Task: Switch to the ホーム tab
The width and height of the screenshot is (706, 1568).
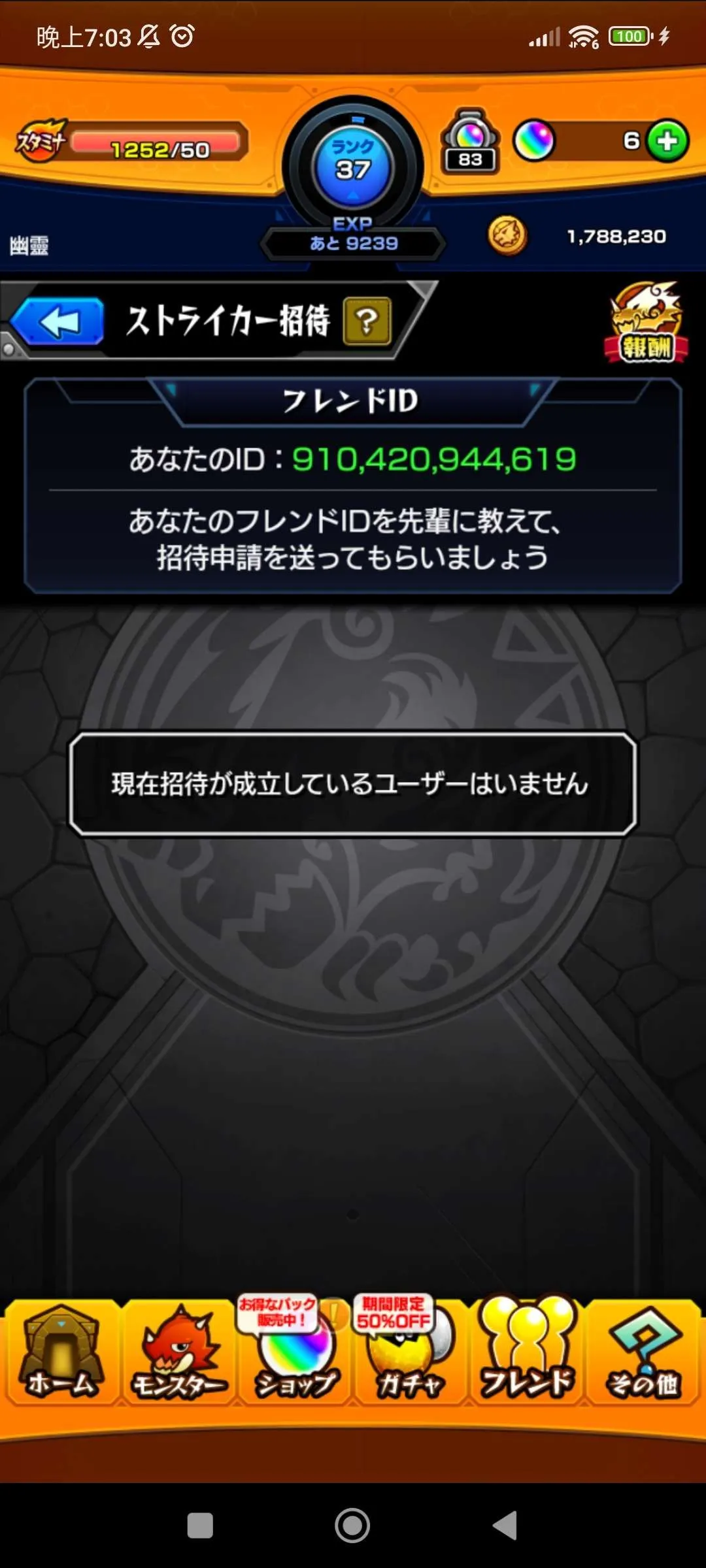Action: pos(61,1351)
